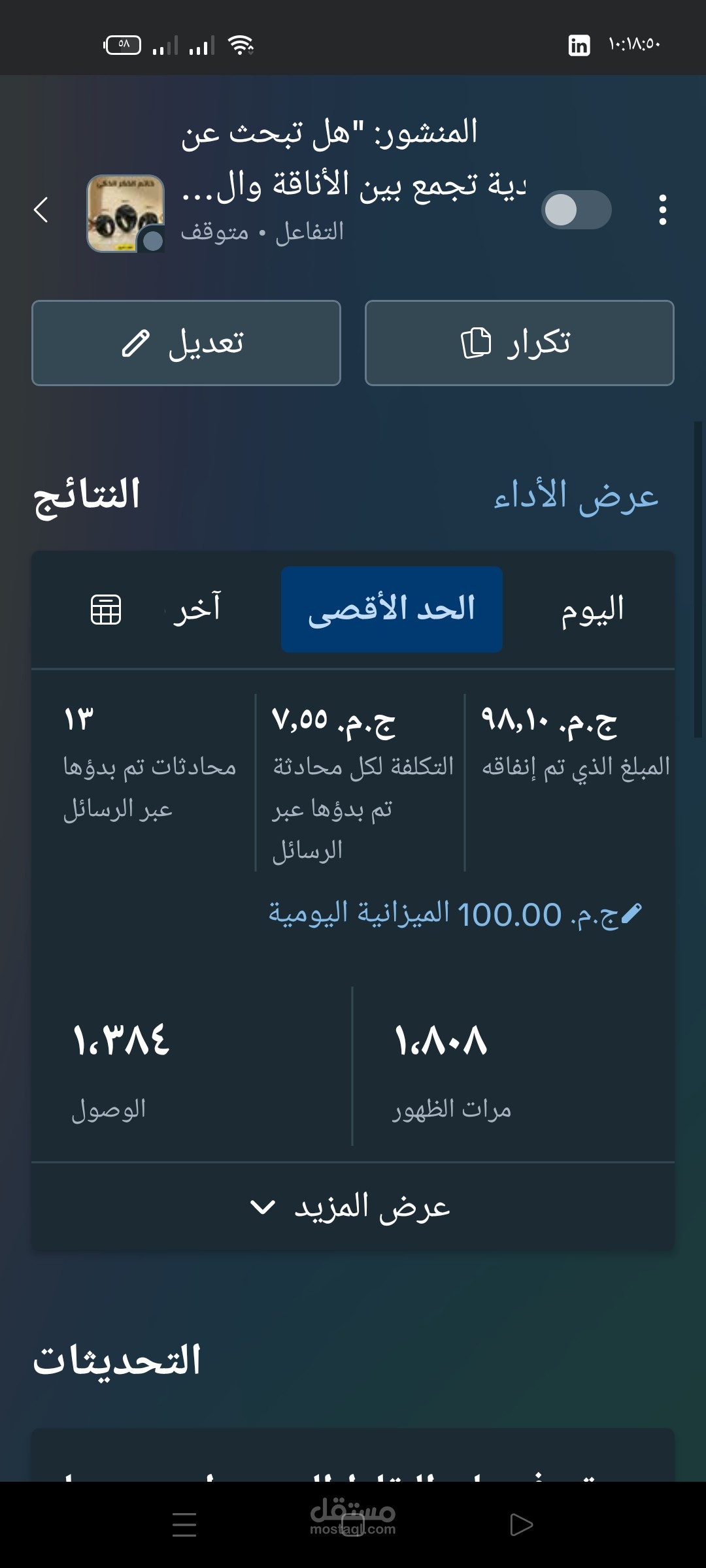Go back using the top-left arrow
This screenshot has height=1568, width=706.
tap(41, 210)
